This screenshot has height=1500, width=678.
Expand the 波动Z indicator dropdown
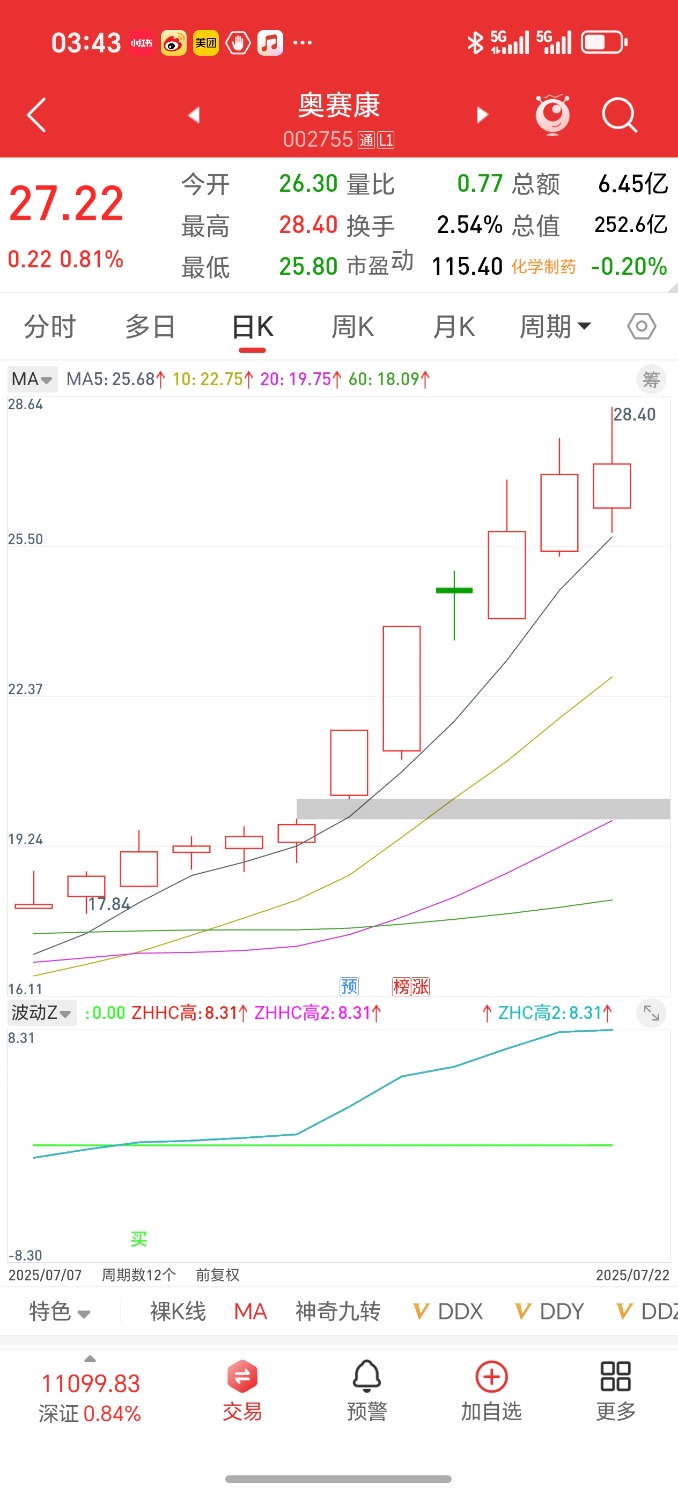(x=41, y=1013)
